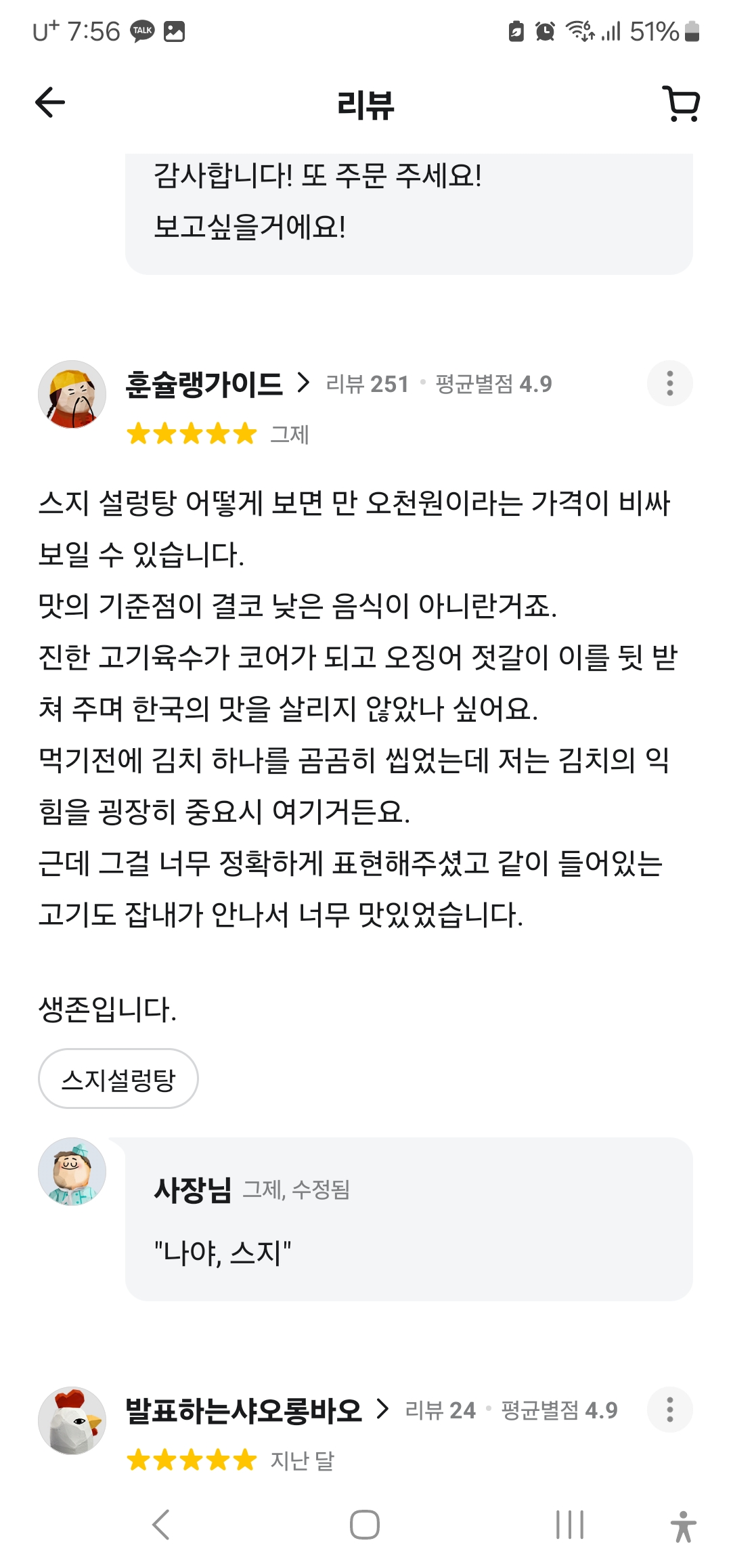Tap the system home button
Viewport: 731px width, 1568px height.
coord(365,1525)
